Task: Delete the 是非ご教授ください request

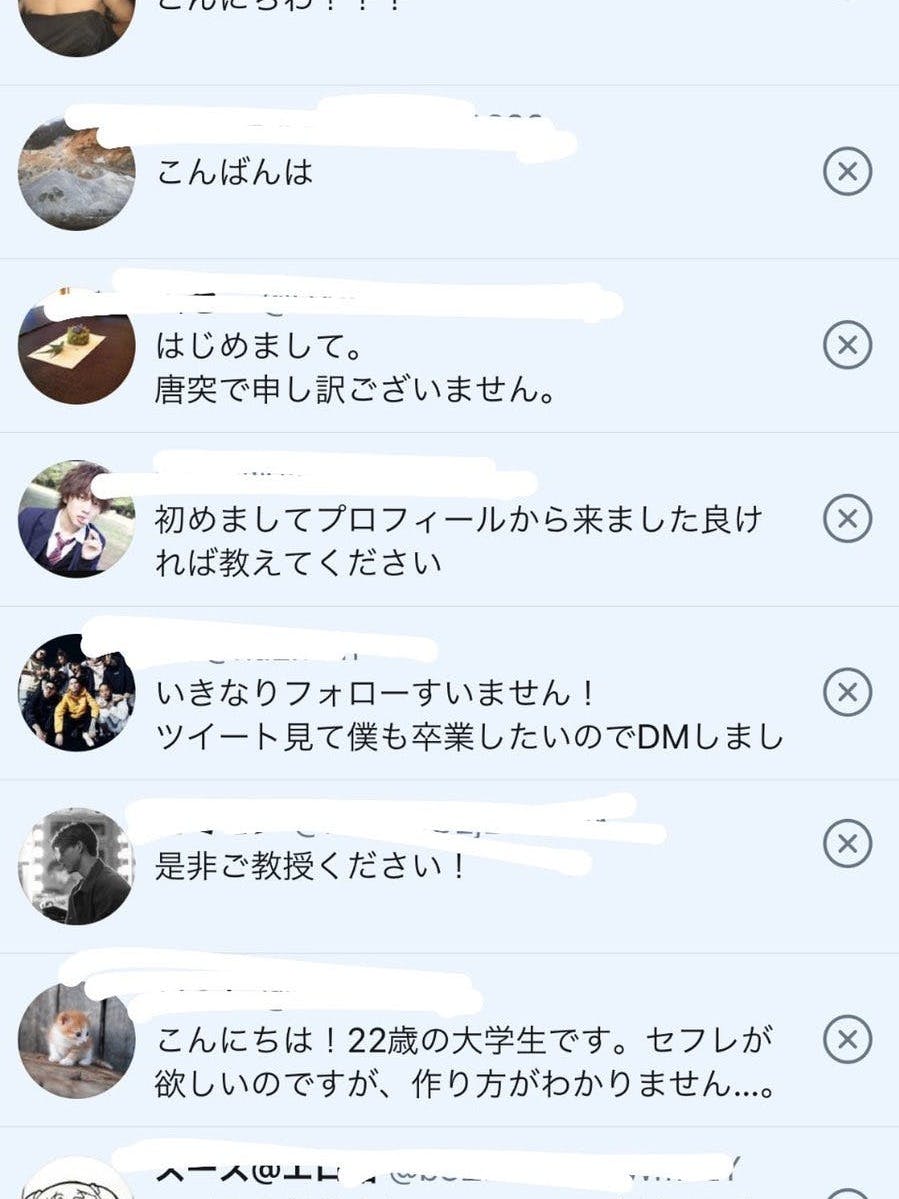Action: 847,845
